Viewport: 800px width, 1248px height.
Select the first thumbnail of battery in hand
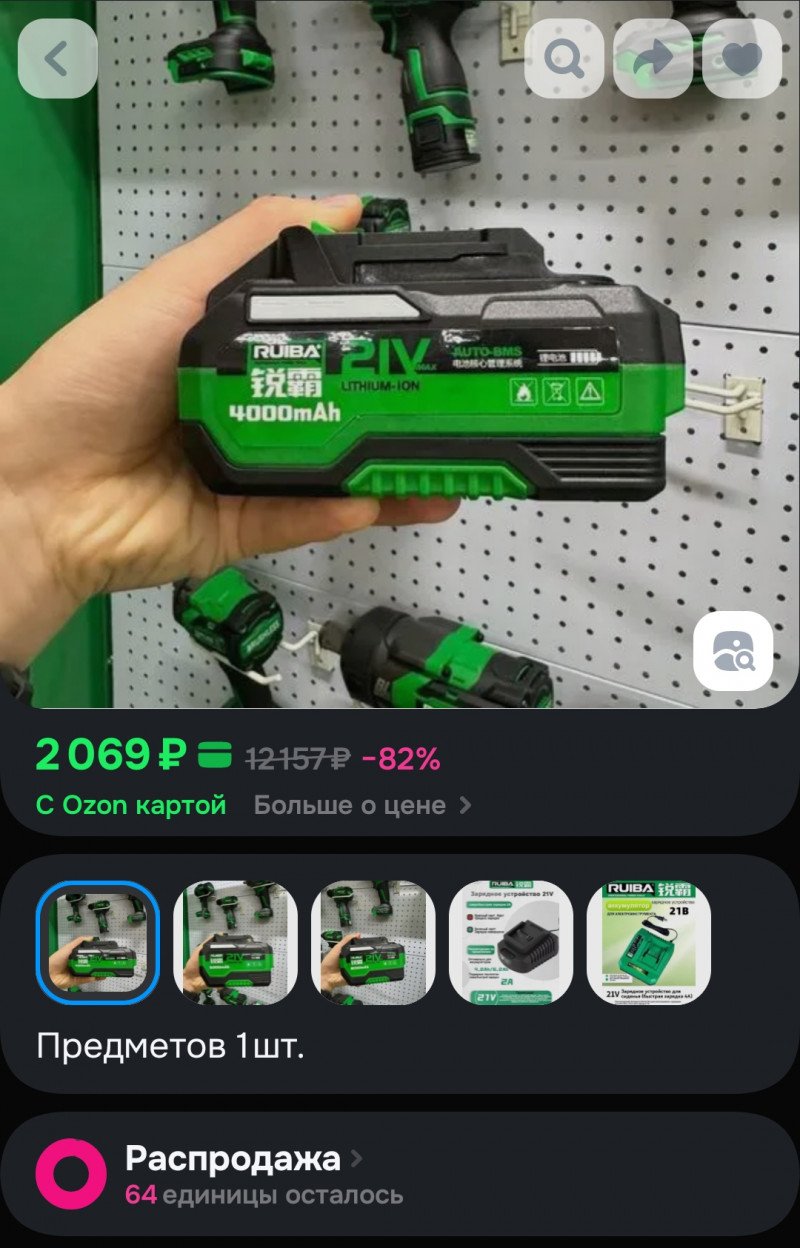click(98, 943)
